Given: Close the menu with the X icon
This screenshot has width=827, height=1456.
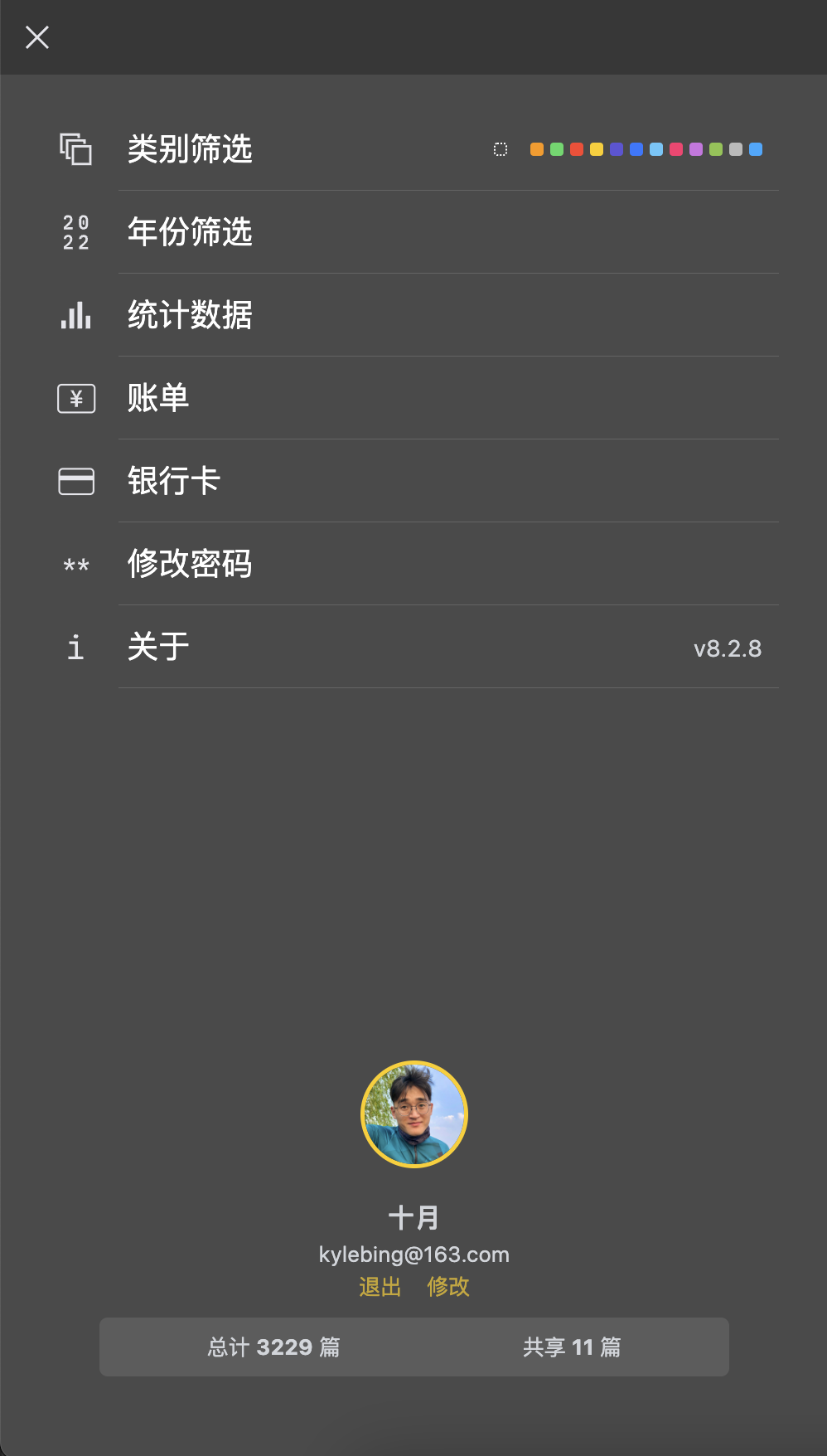Looking at the screenshot, I should pyautogui.click(x=37, y=37).
